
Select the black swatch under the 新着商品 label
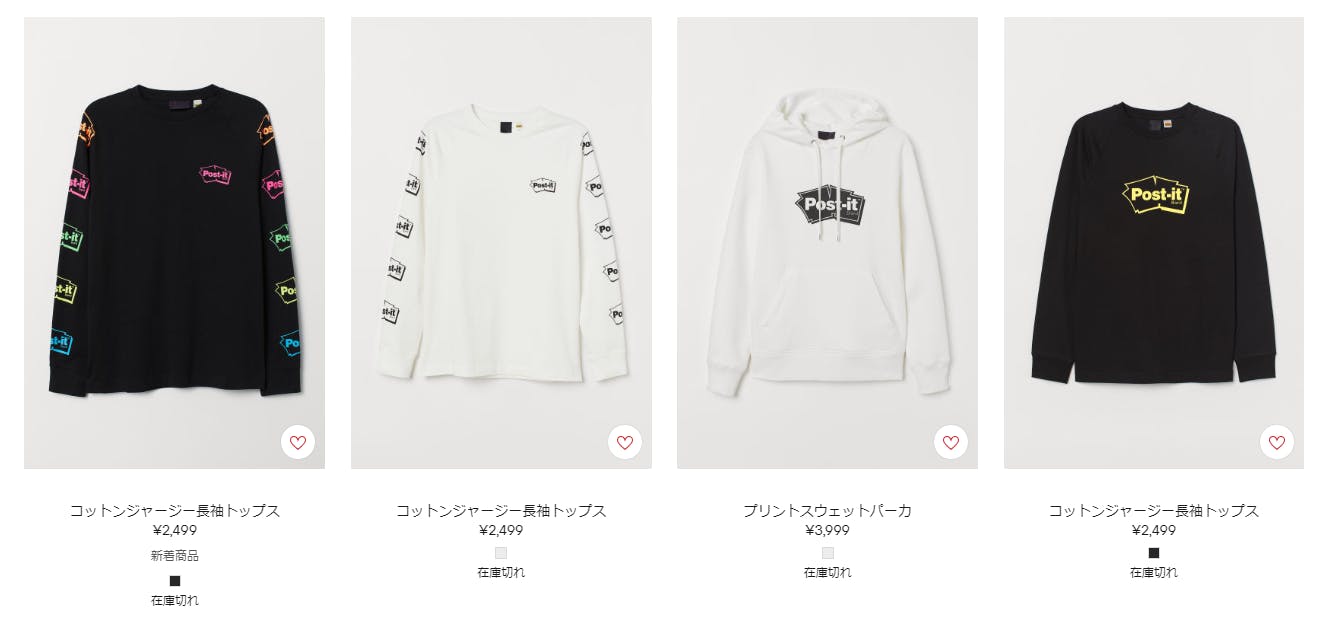175,580
